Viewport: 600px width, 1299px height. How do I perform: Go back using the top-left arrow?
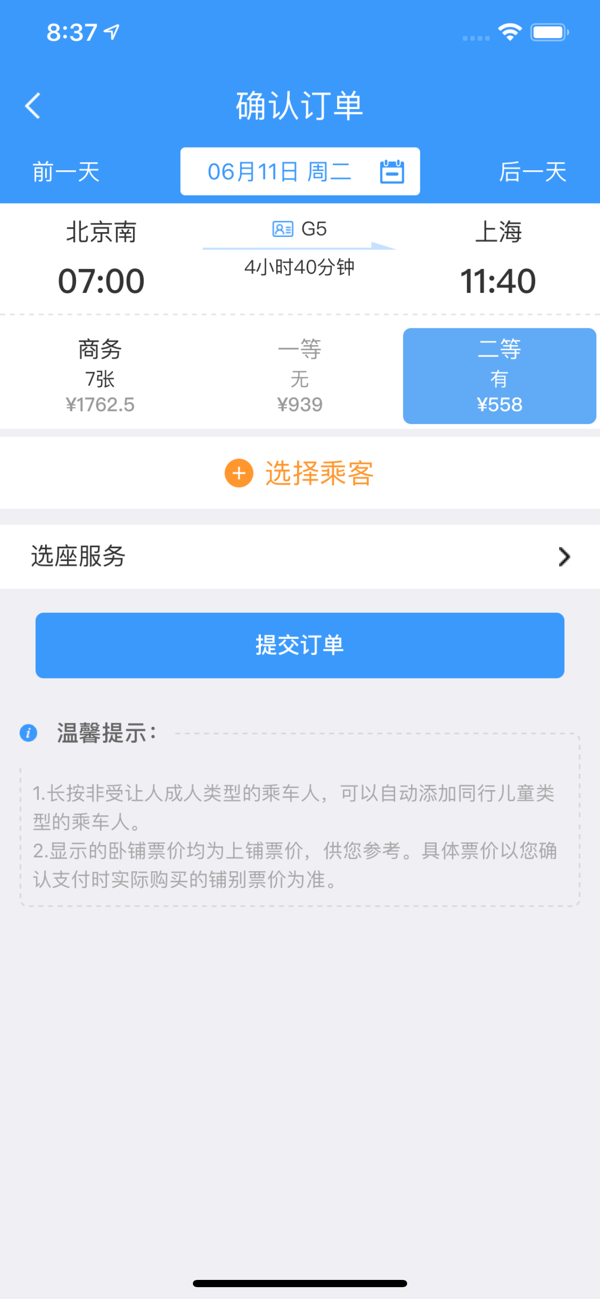pos(33,106)
